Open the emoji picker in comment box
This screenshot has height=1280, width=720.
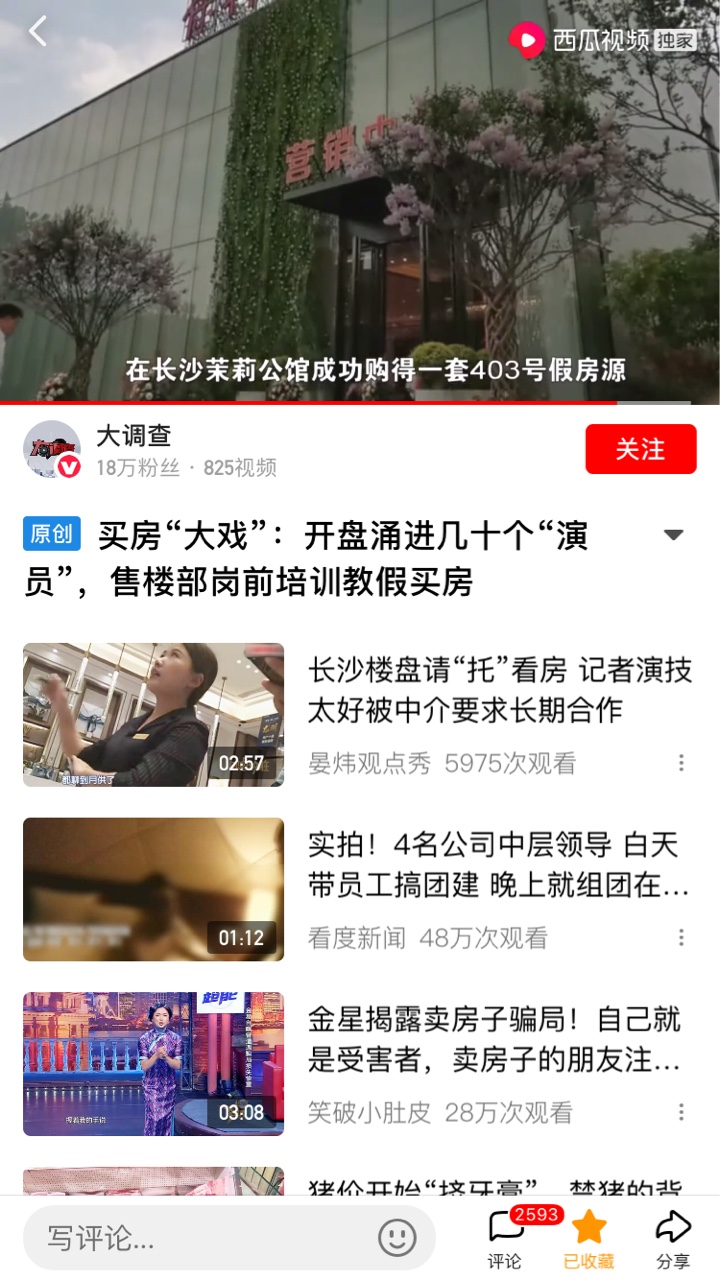click(x=397, y=1238)
